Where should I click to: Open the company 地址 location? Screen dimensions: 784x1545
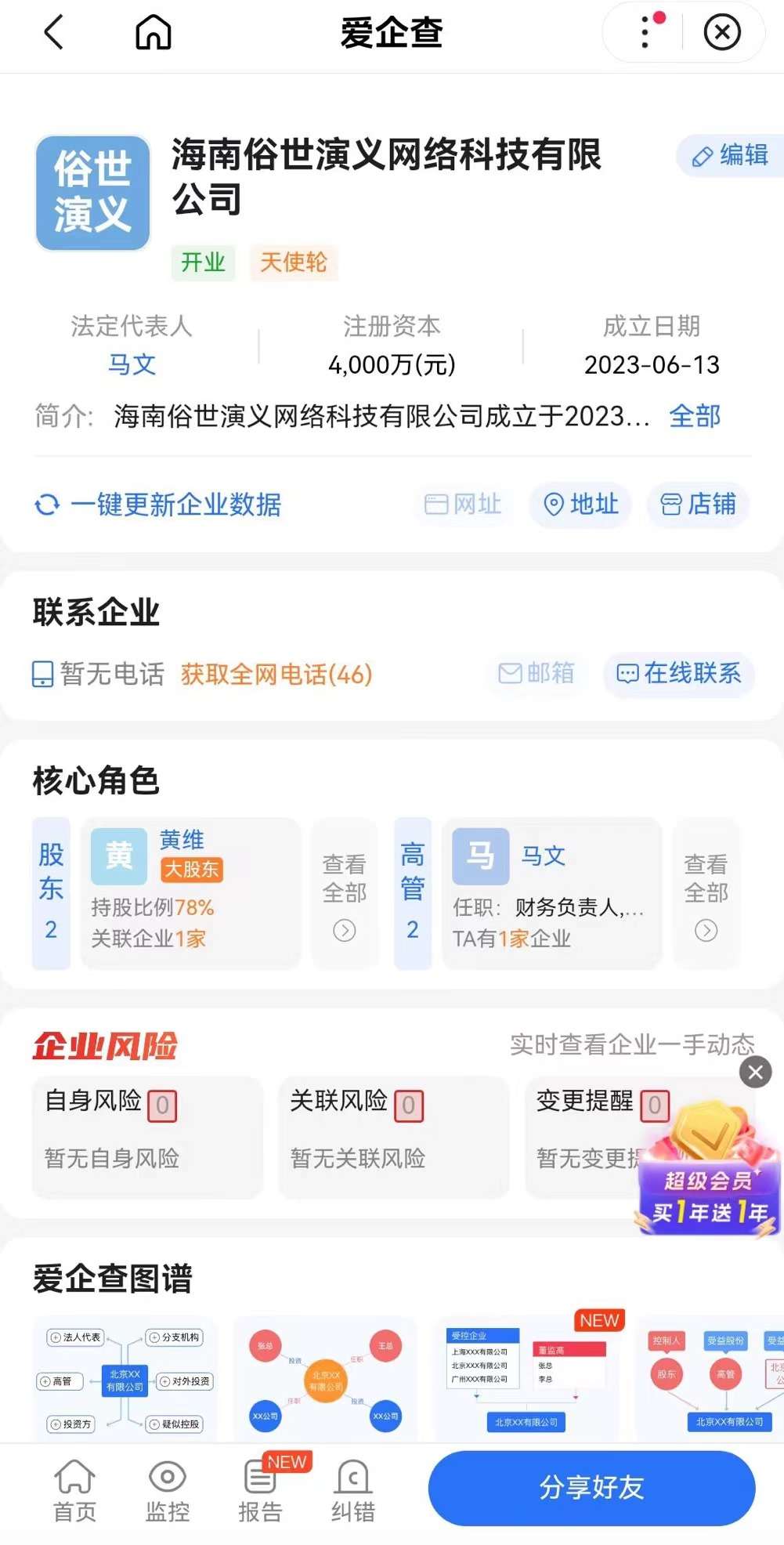click(x=581, y=505)
